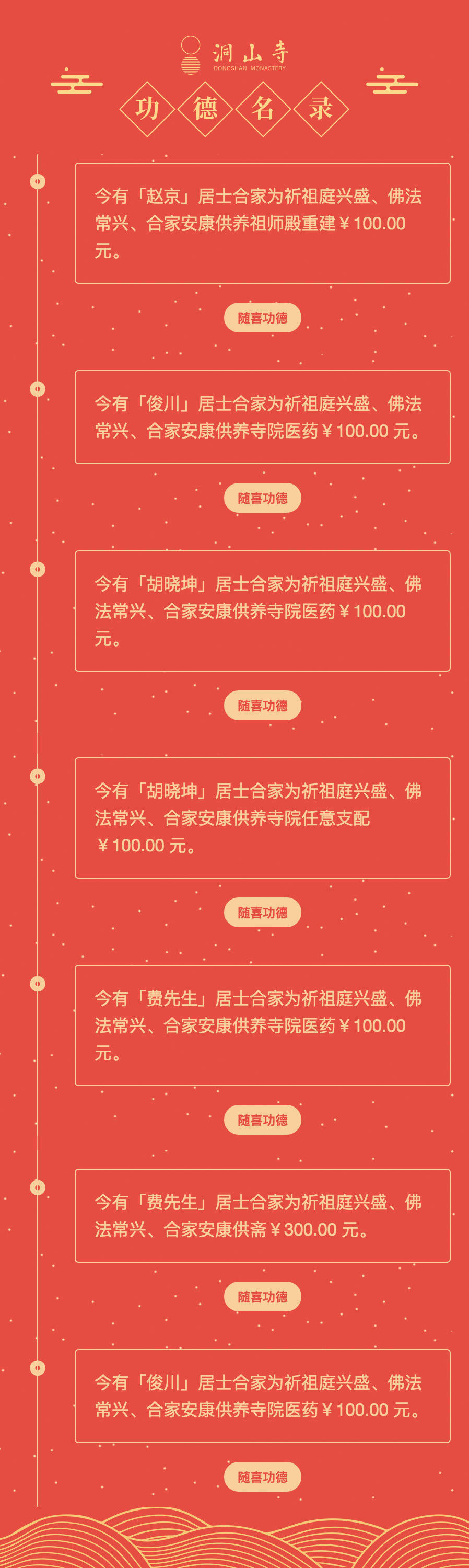
Task: Tap 随喜功德 under 费先生's 寺院医药 entry
Action: tap(262, 1120)
